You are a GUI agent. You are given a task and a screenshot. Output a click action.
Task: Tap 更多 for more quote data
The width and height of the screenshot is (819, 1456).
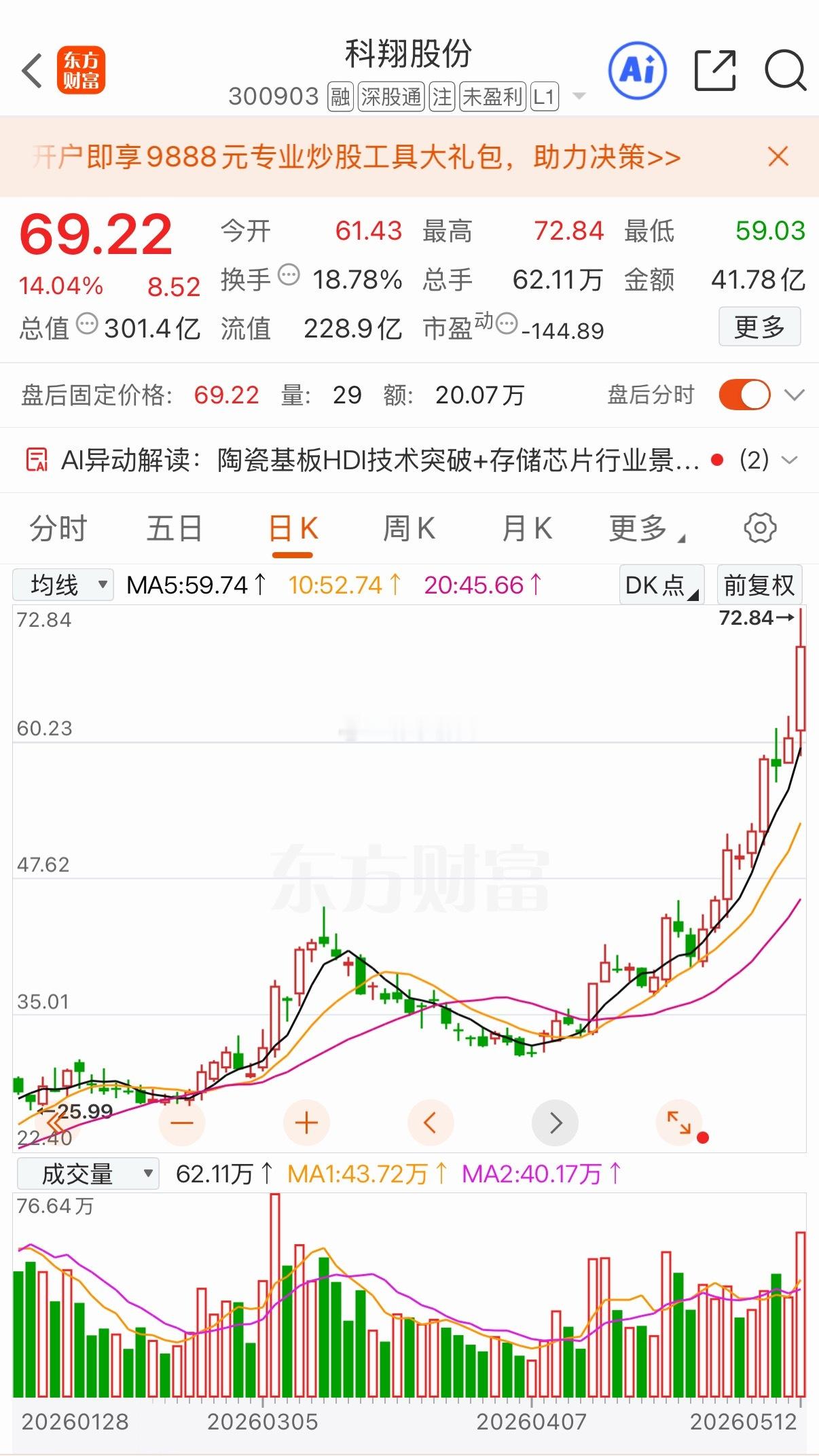point(759,327)
